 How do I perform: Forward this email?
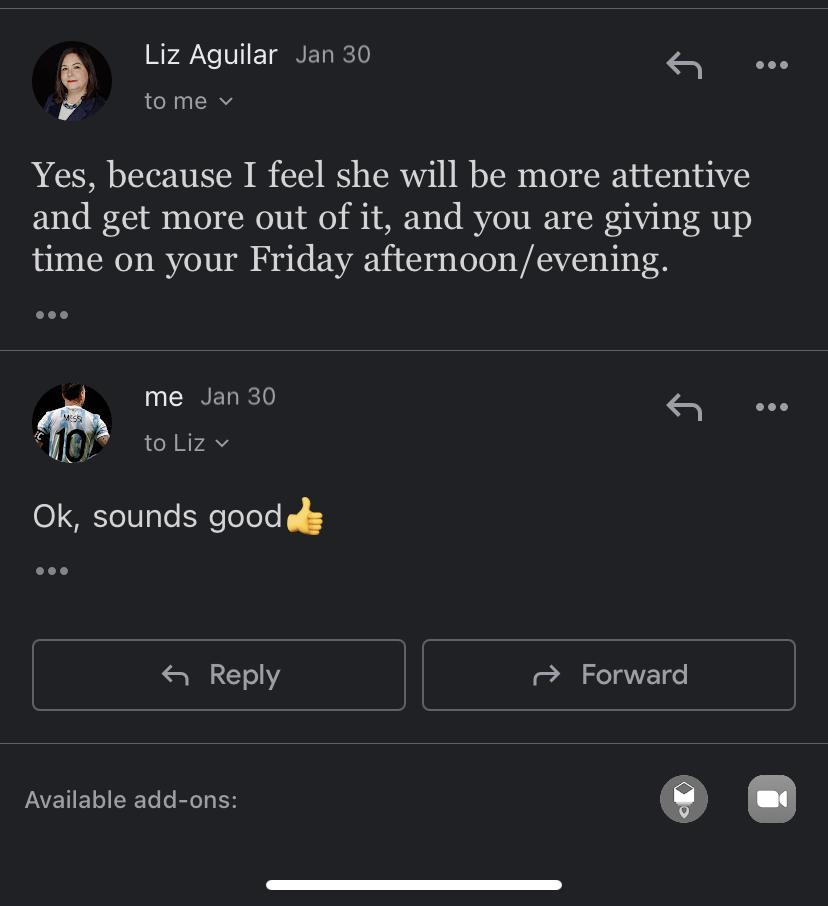pyautogui.click(x=609, y=675)
